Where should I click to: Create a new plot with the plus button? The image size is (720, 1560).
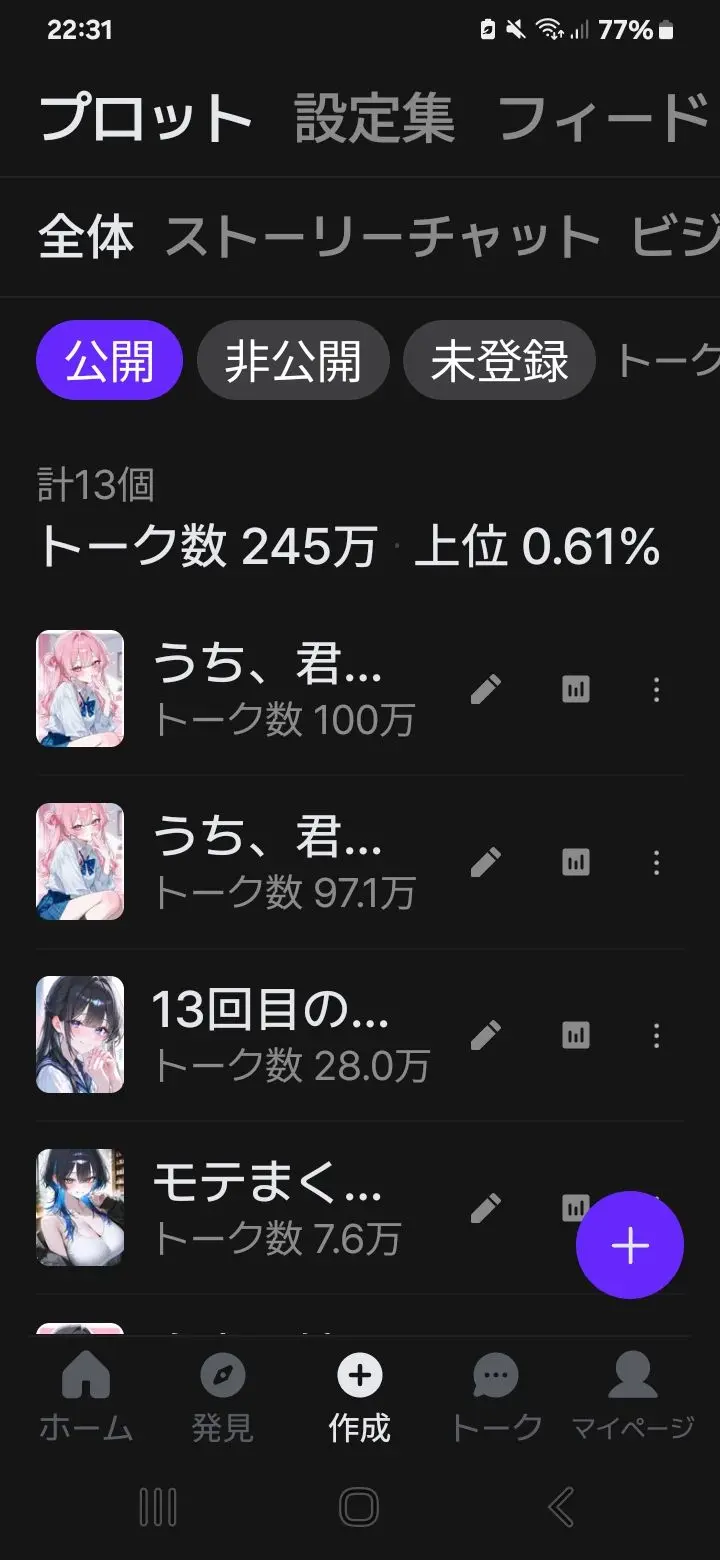pyautogui.click(x=630, y=1245)
